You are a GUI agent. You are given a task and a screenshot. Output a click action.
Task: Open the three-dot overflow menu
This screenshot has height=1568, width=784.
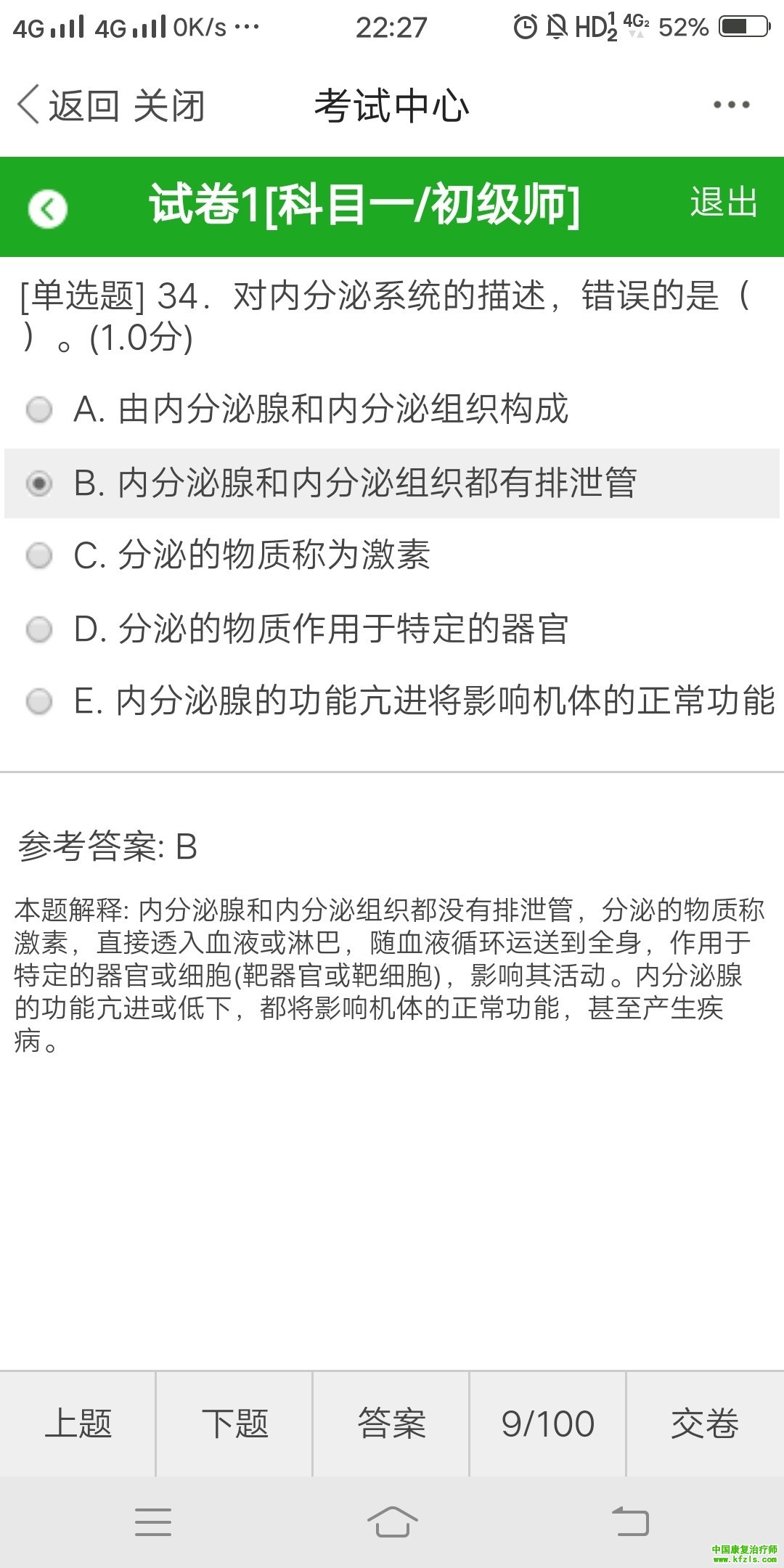pyautogui.click(x=730, y=105)
